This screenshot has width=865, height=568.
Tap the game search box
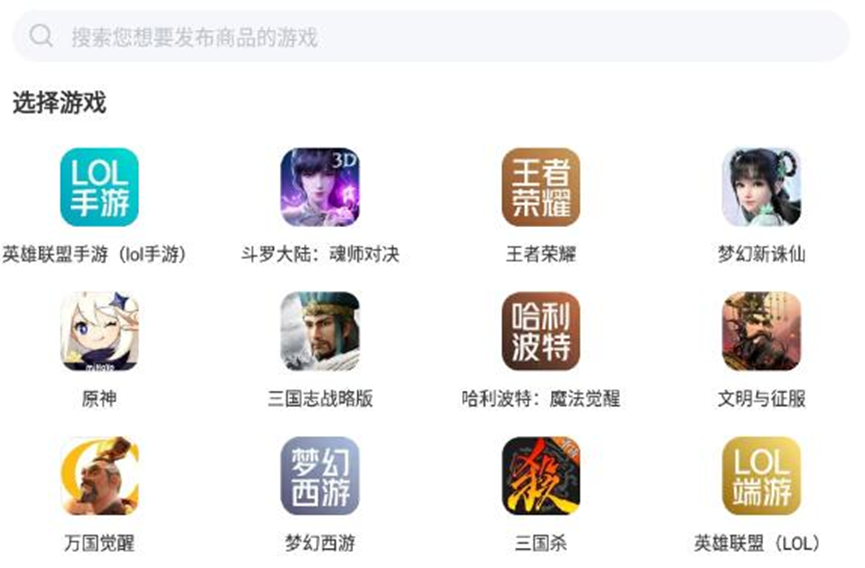430,38
